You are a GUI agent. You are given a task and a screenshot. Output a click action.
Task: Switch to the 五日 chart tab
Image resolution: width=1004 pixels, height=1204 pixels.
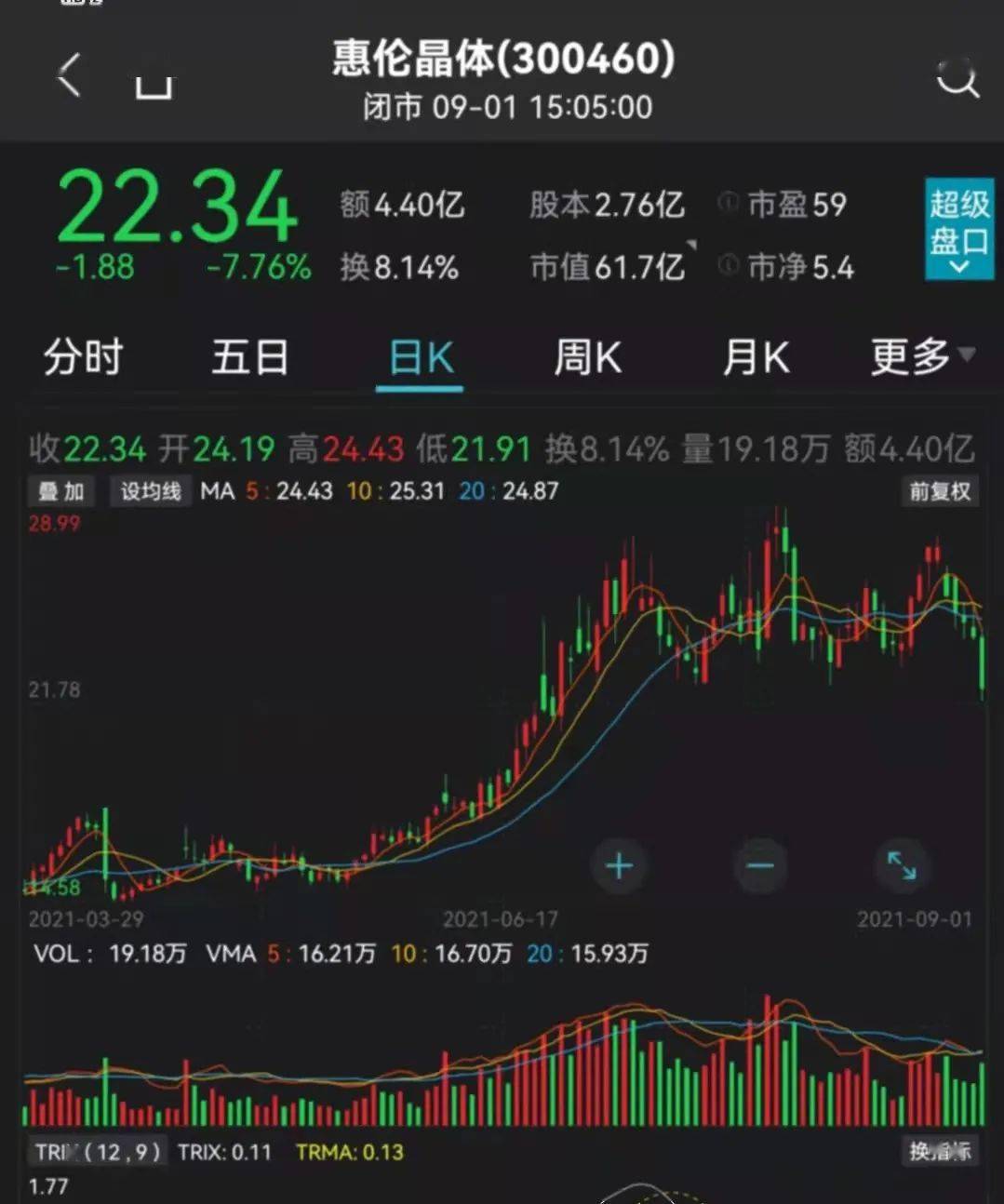[x=250, y=357]
